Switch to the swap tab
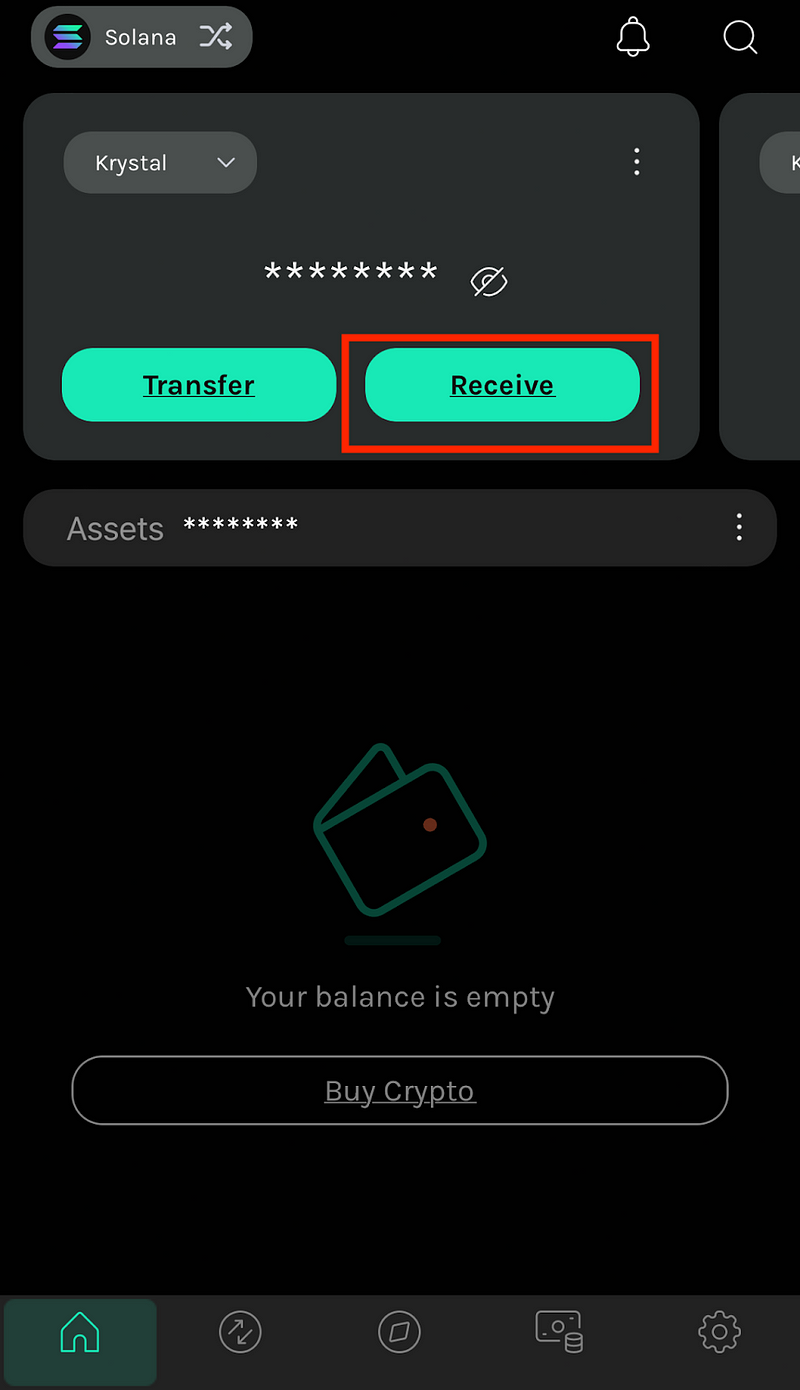 point(240,1332)
